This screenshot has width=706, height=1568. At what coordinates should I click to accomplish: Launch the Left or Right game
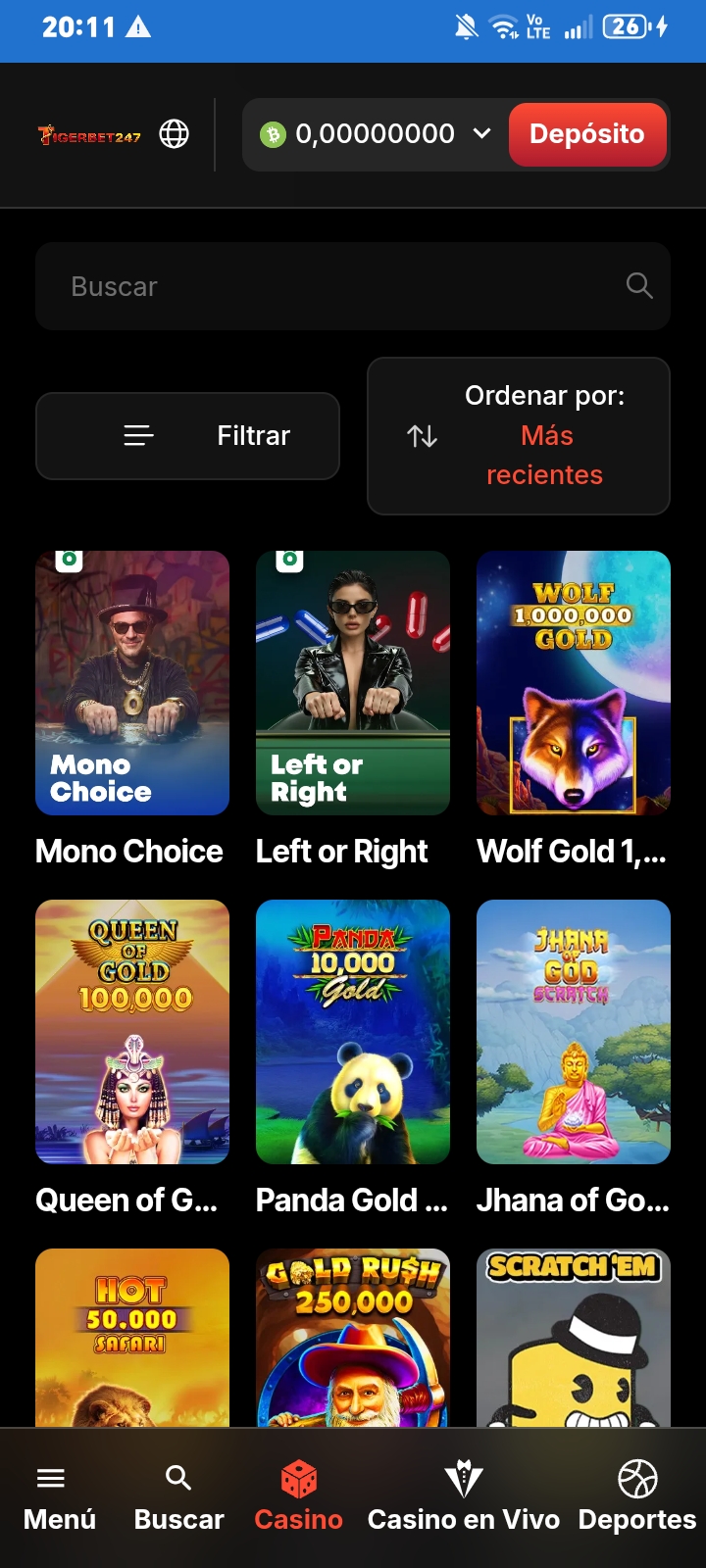pyautogui.click(x=353, y=683)
